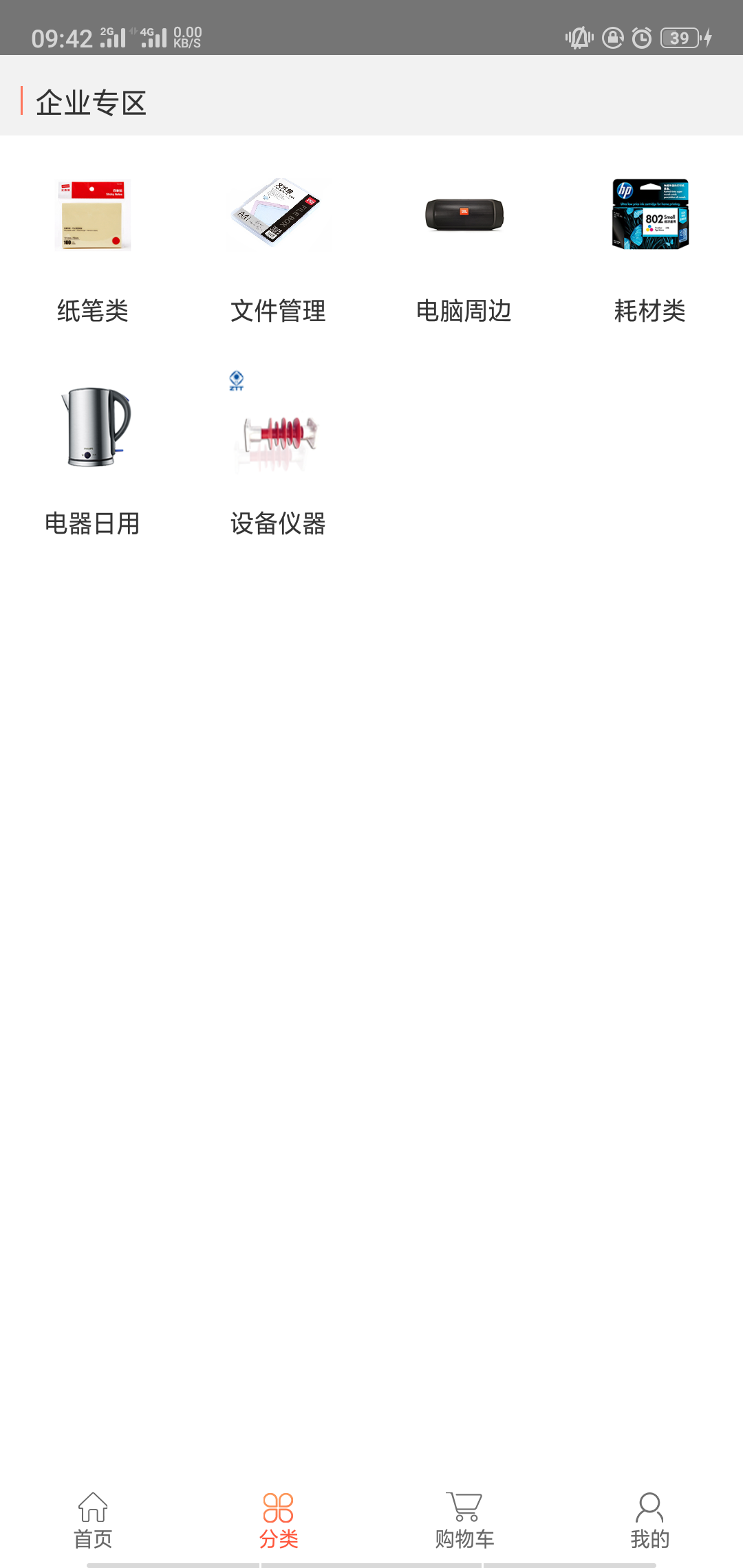Tap the 设备仪器 text label
The height and width of the screenshot is (1568, 743).
[x=279, y=524]
